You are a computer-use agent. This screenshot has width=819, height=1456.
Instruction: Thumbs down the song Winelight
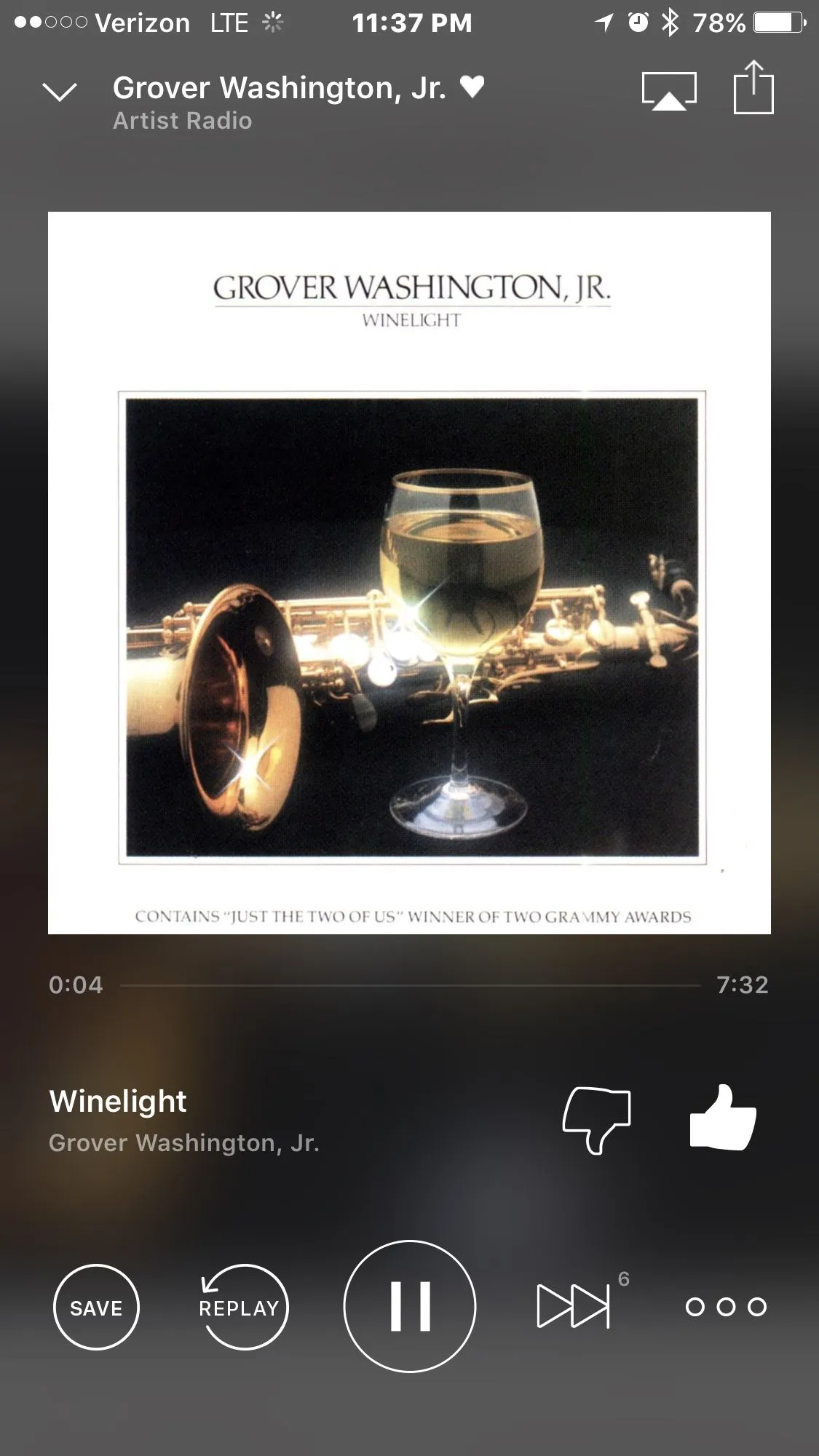[596, 1119]
